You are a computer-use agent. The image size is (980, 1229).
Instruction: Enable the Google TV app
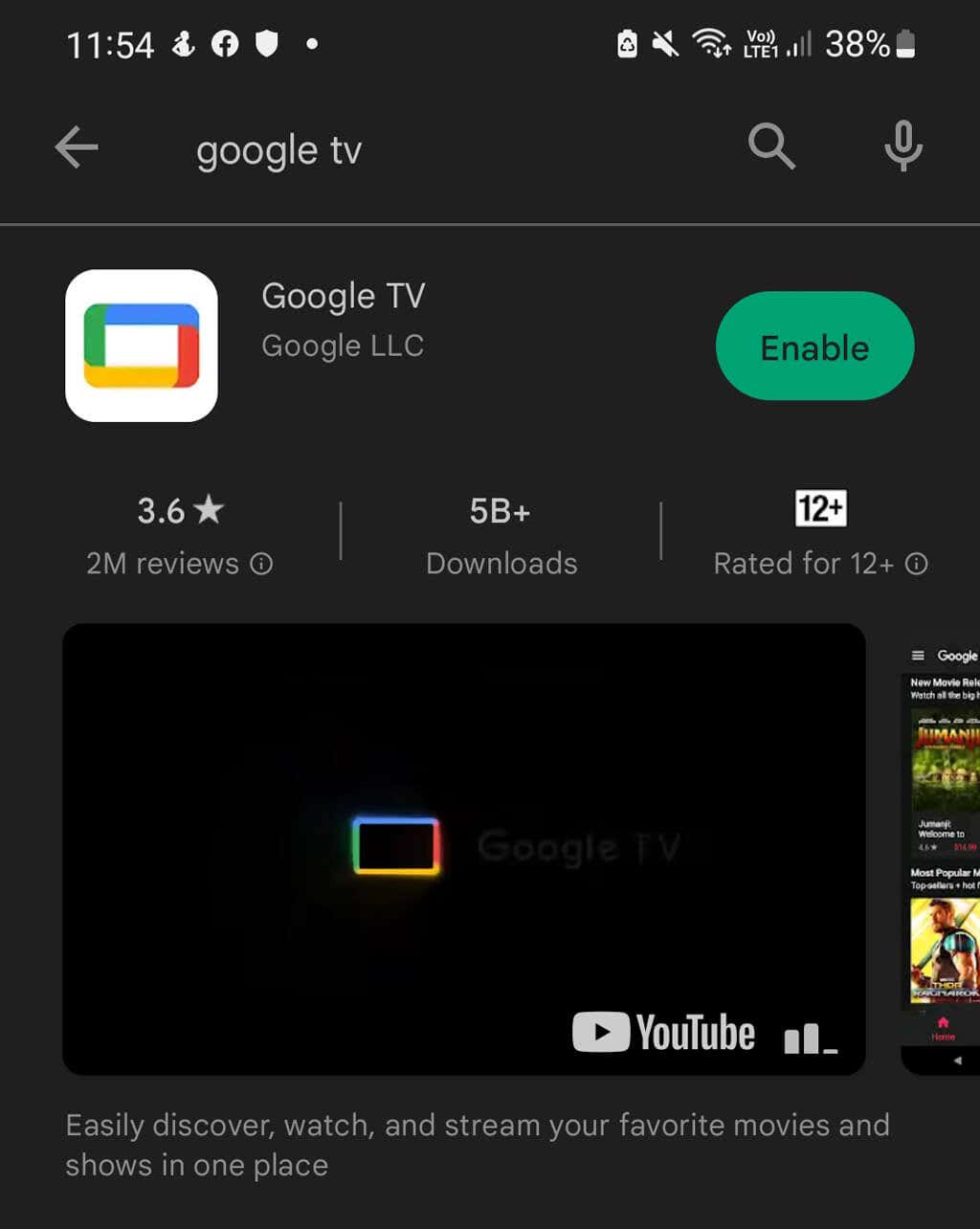click(x=814, y=346)
